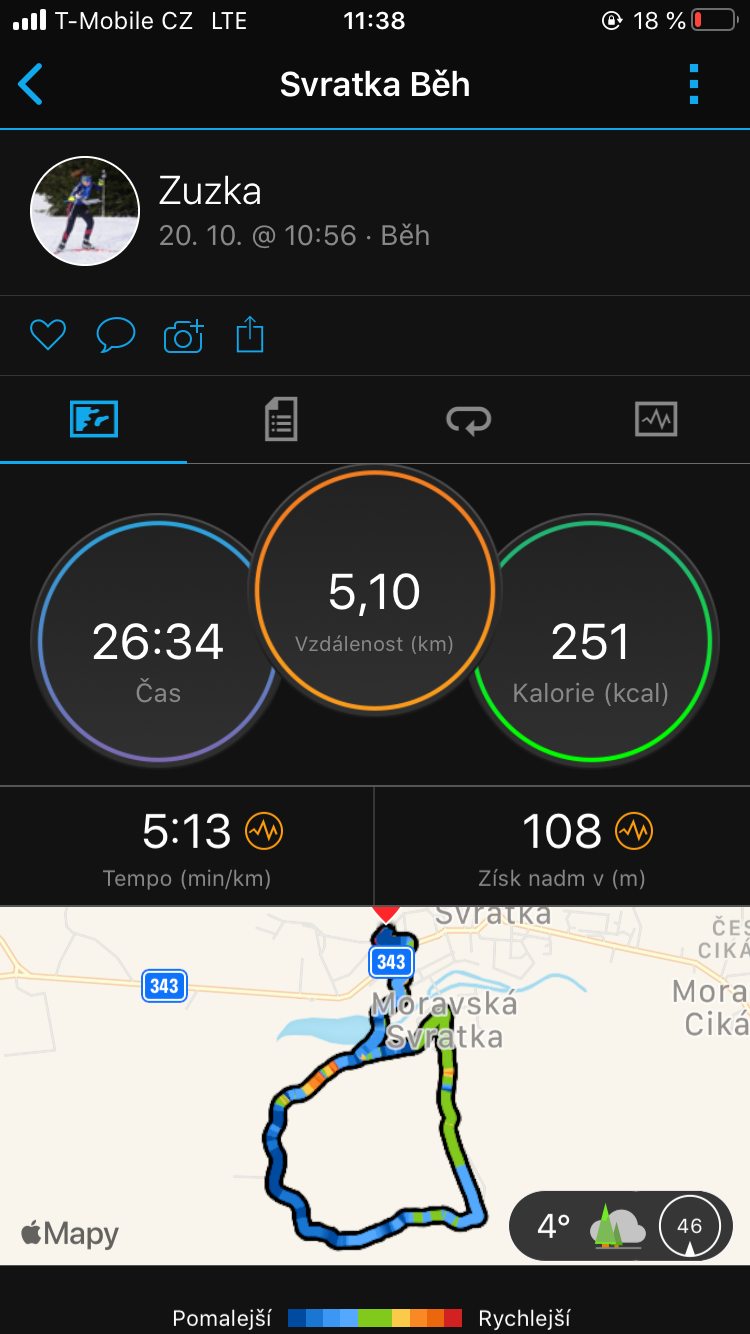Comment on this run activity
Screen dimensions: 750x1334
(115, 334)
